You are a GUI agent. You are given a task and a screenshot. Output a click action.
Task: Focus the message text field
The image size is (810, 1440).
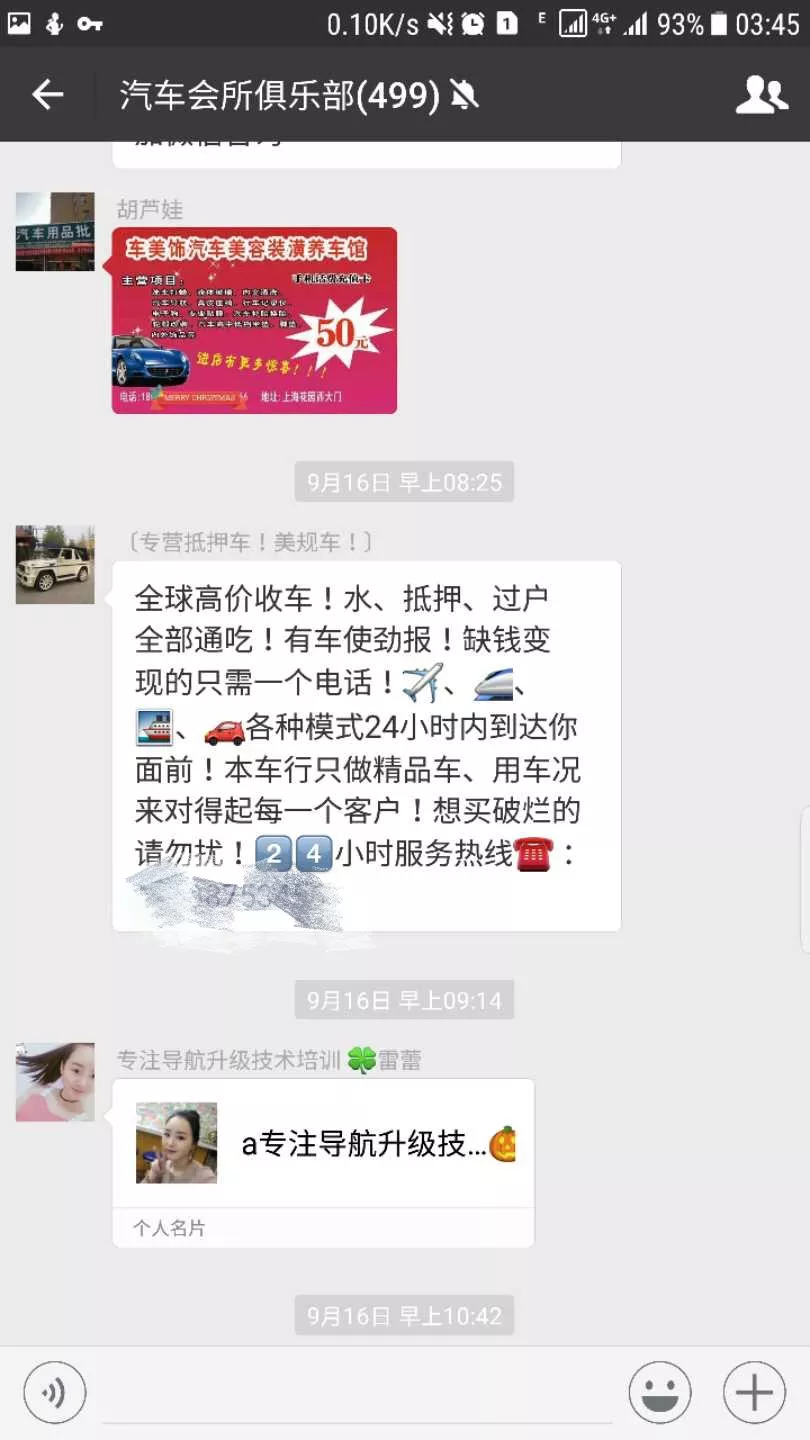[357, 1392]
